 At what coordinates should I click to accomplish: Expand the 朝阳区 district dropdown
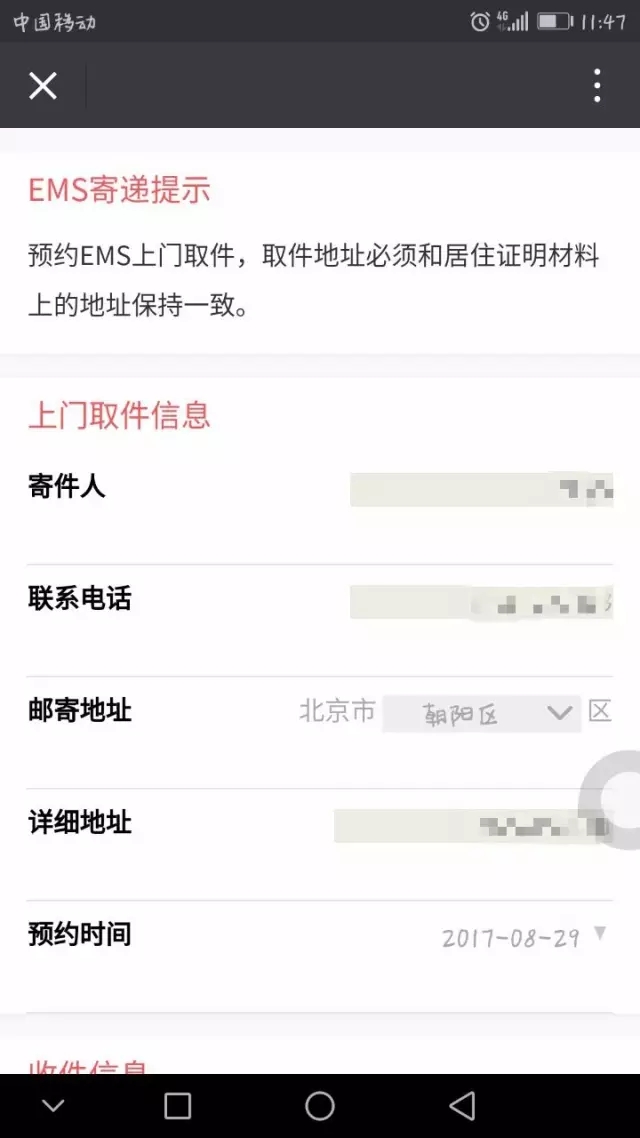[481, 713]
